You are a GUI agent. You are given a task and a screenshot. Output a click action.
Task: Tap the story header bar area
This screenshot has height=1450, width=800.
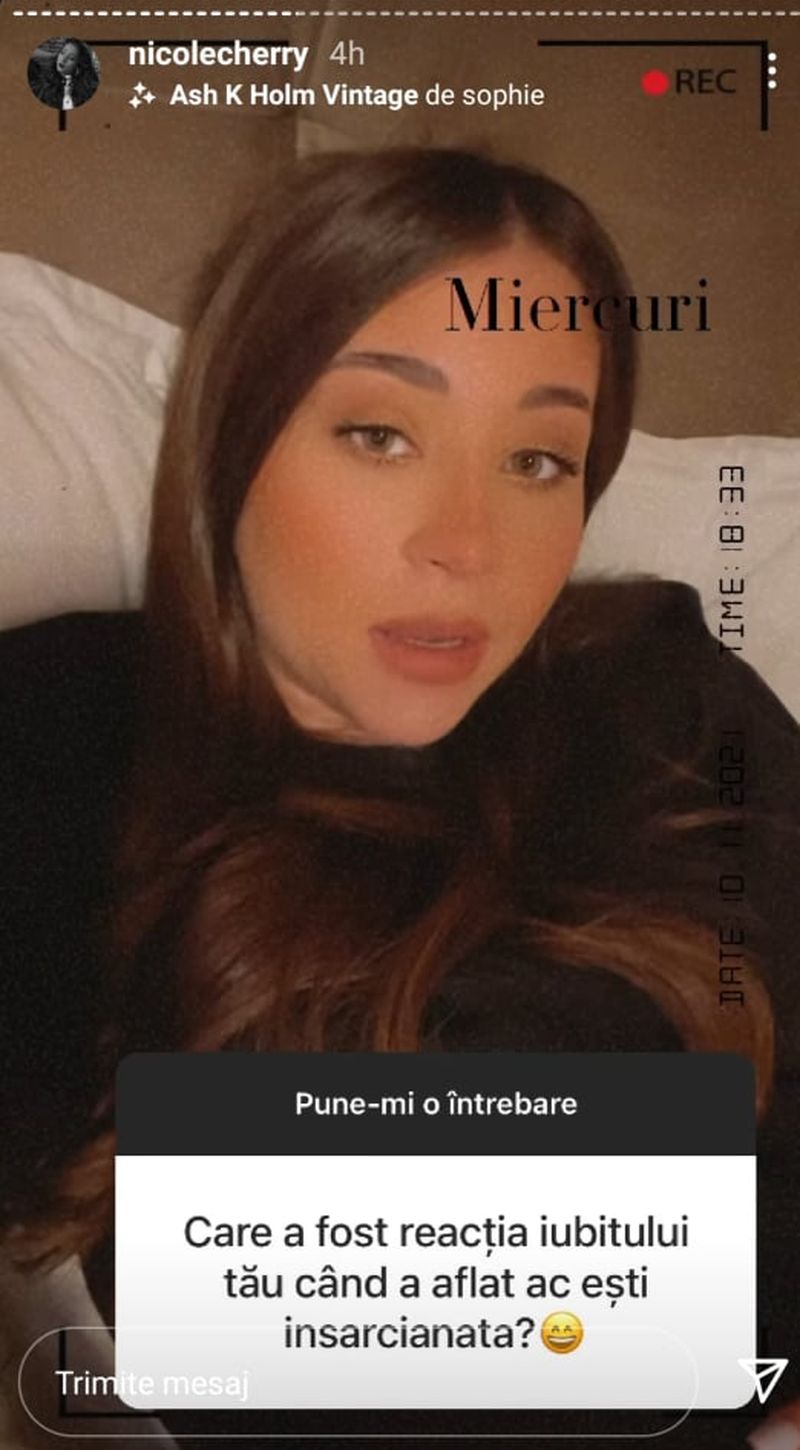[400, 70]
